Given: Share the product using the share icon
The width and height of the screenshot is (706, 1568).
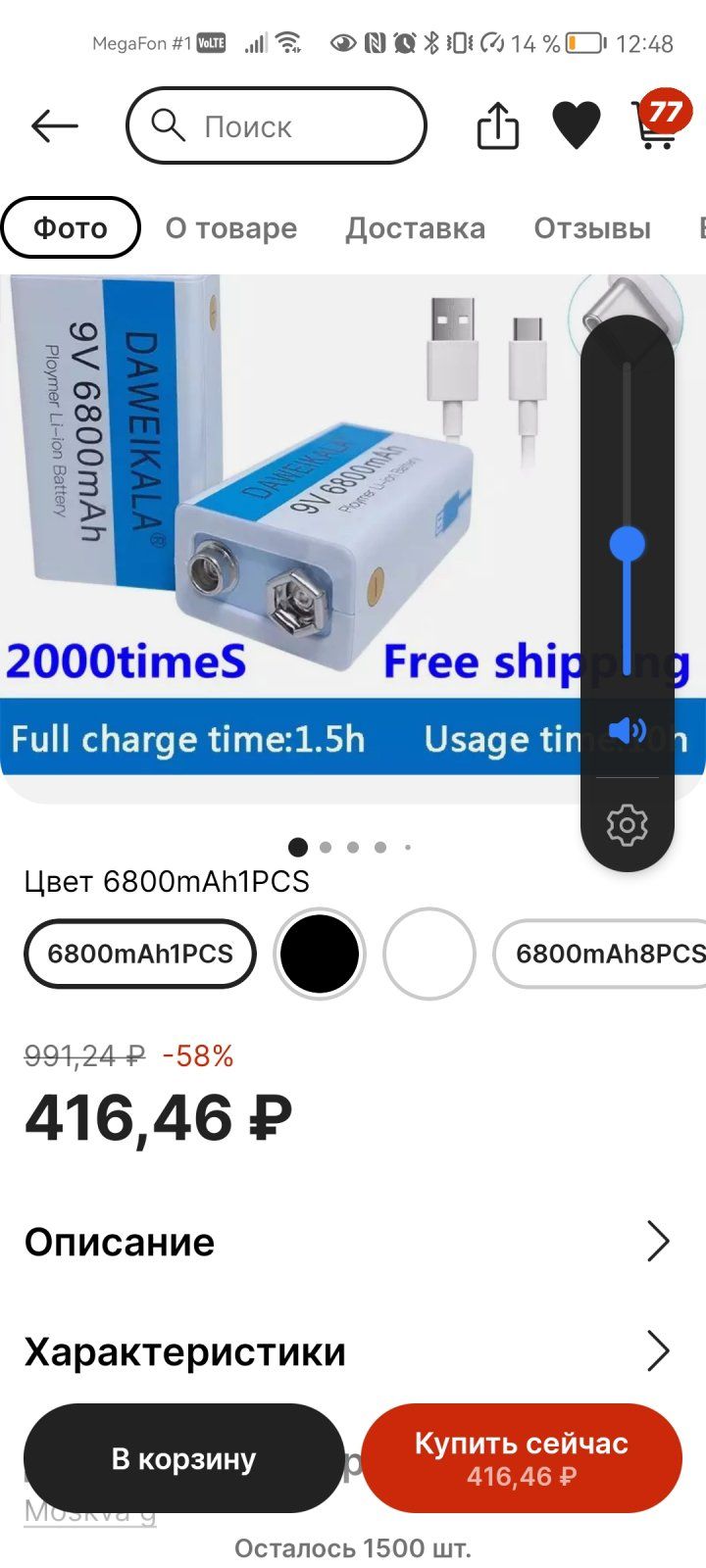Looking at the screenshot, I should [497, 125].
